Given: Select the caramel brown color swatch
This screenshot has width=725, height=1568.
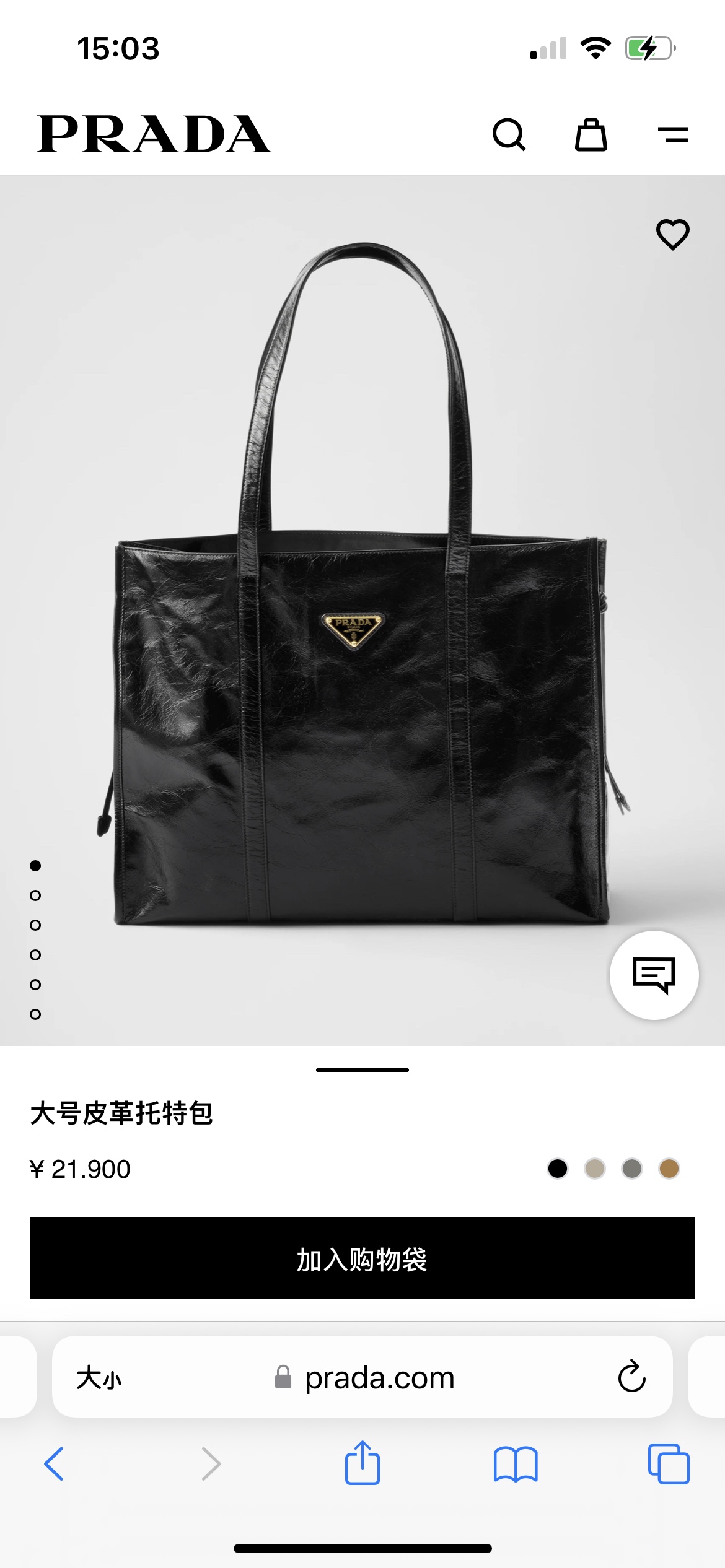Looking at the screenshot, I should pyautogui.click(x=669, y=1169).
